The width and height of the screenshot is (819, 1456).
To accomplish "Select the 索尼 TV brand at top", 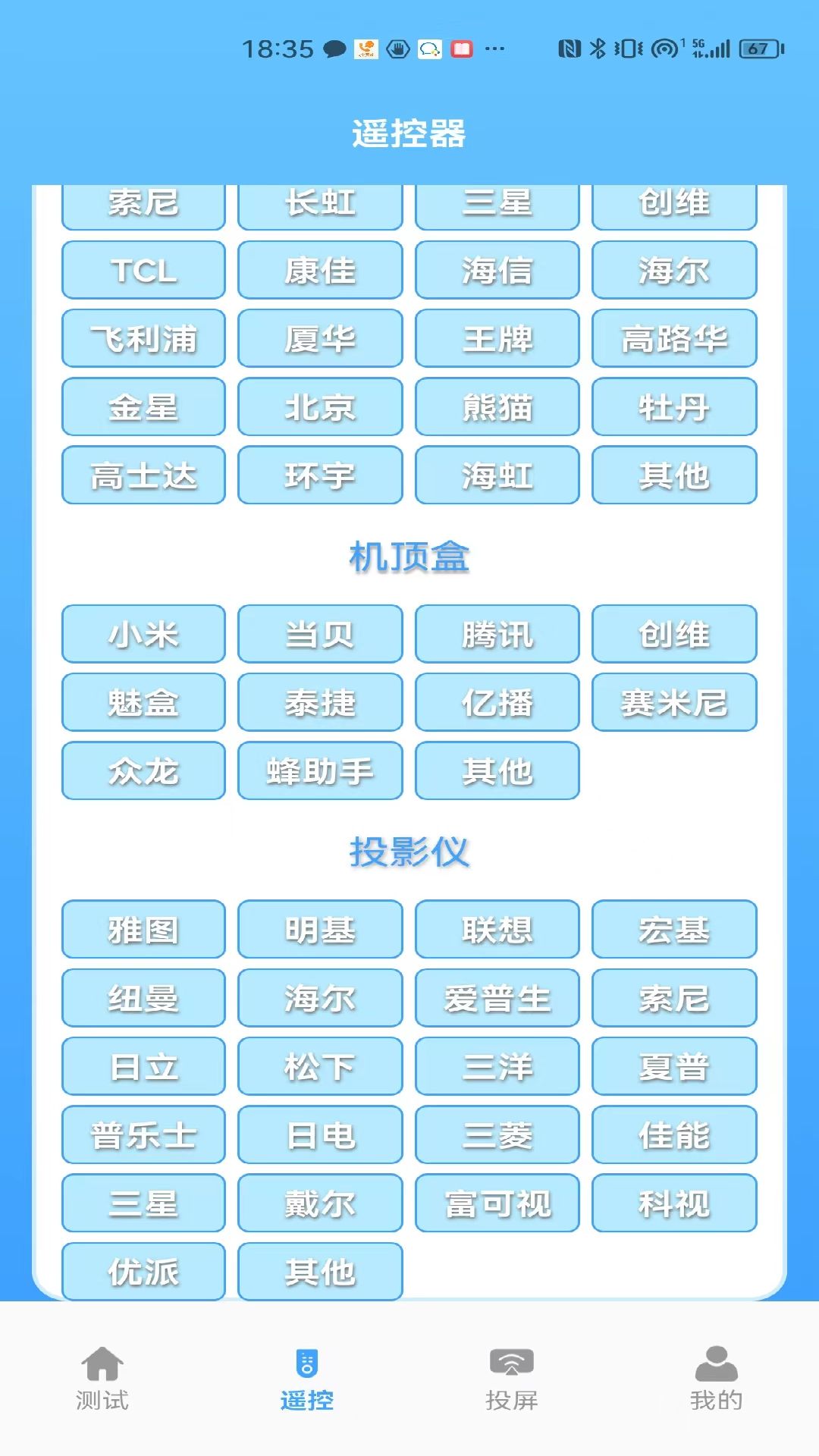I will point(143,203).
